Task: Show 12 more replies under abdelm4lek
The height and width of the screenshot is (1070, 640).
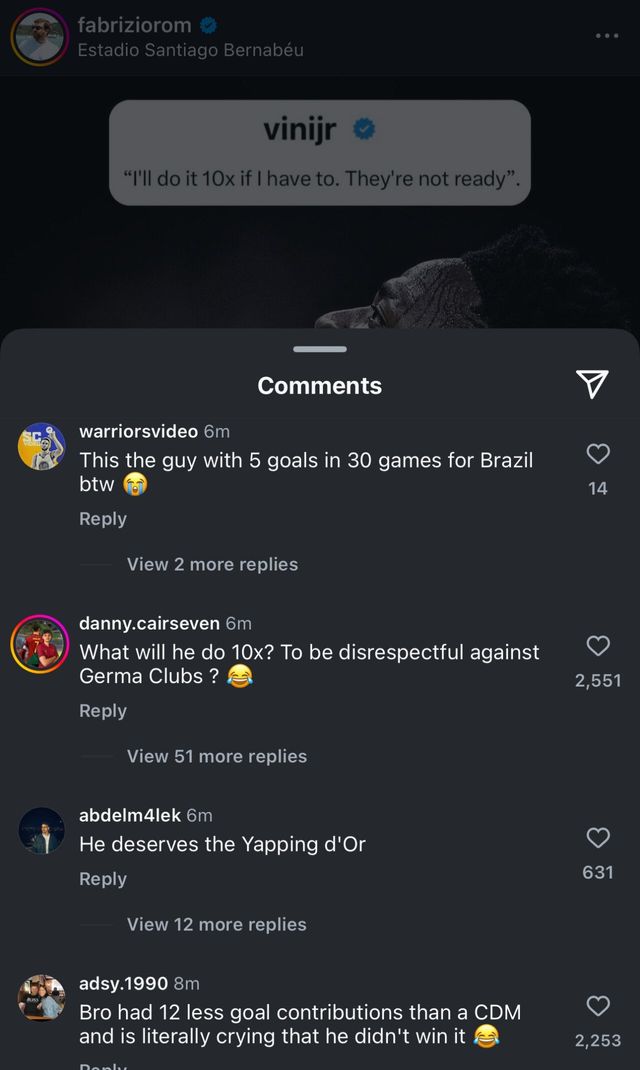Action: [216, 924]
